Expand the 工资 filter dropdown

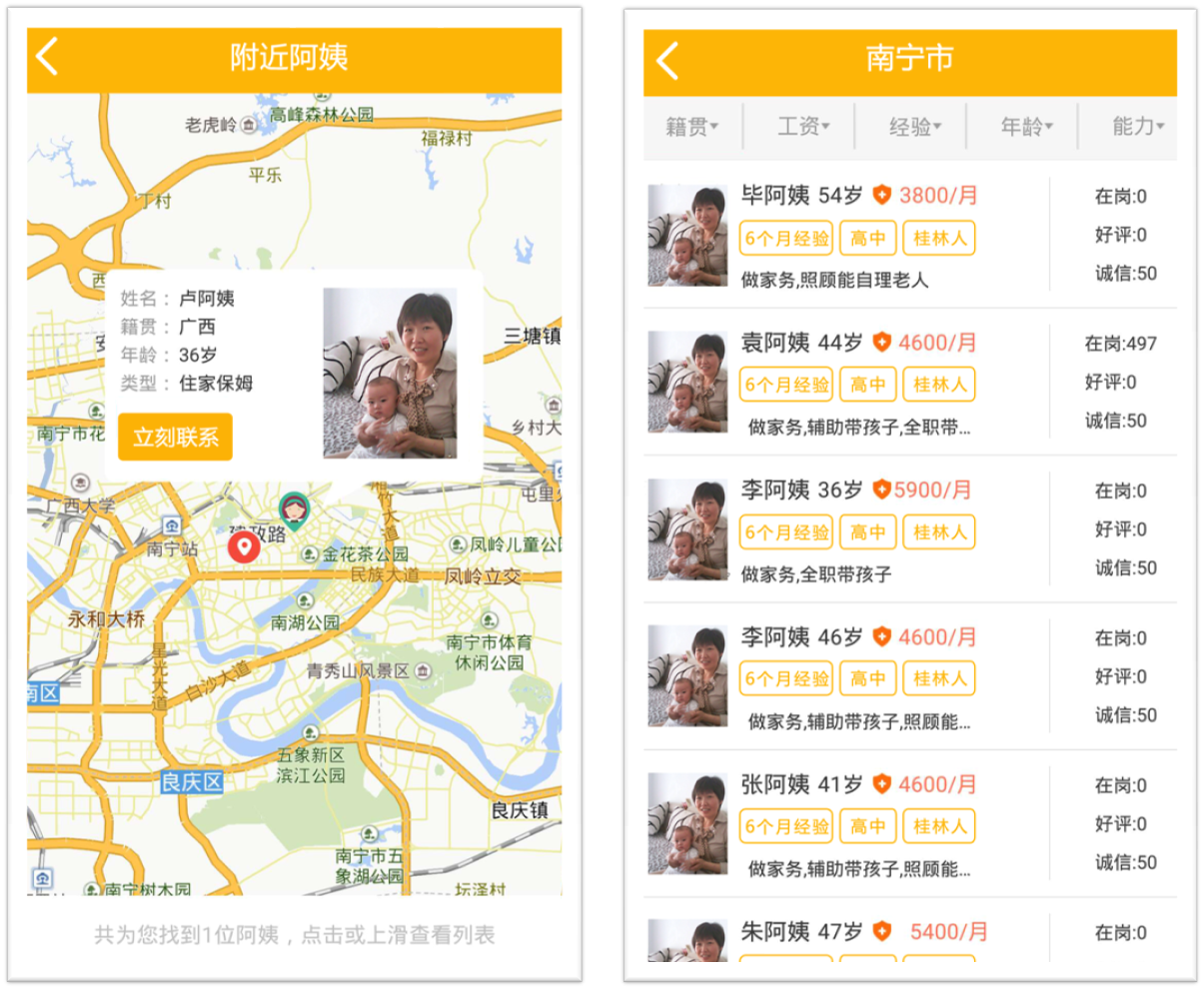point(803,127)
